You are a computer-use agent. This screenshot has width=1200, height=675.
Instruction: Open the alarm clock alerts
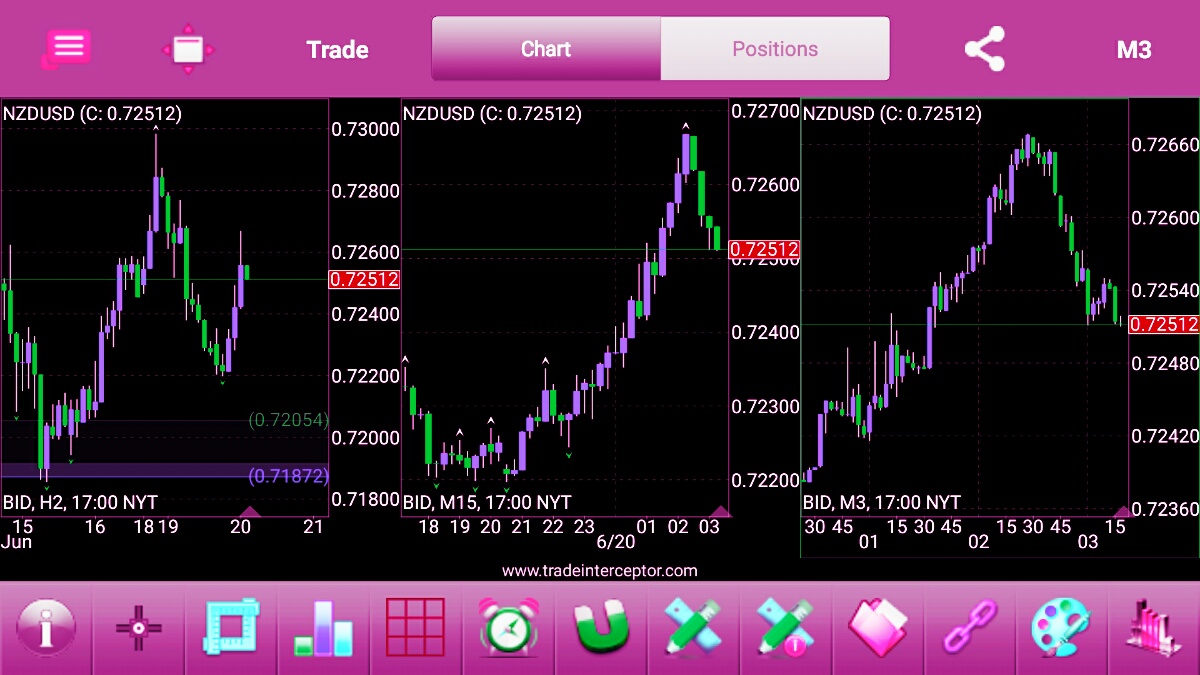[508, 629]
